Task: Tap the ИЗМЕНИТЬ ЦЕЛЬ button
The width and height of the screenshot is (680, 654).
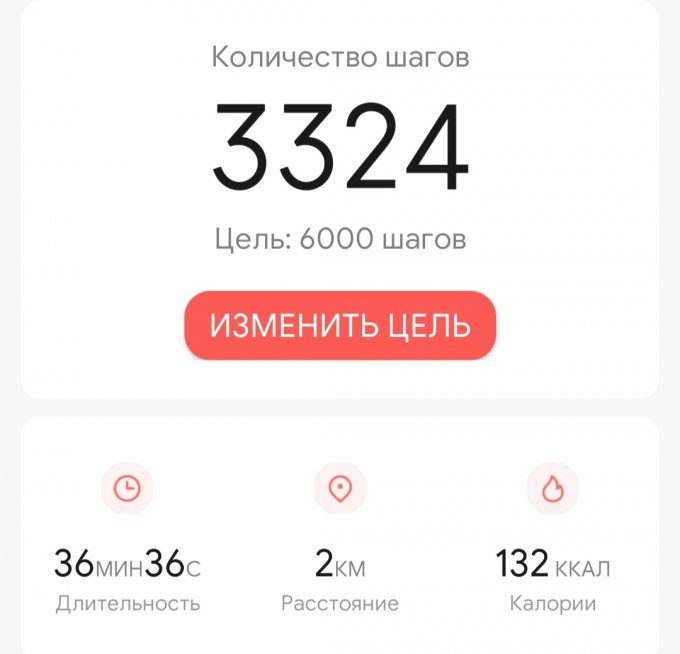Action: coord(340,326)
